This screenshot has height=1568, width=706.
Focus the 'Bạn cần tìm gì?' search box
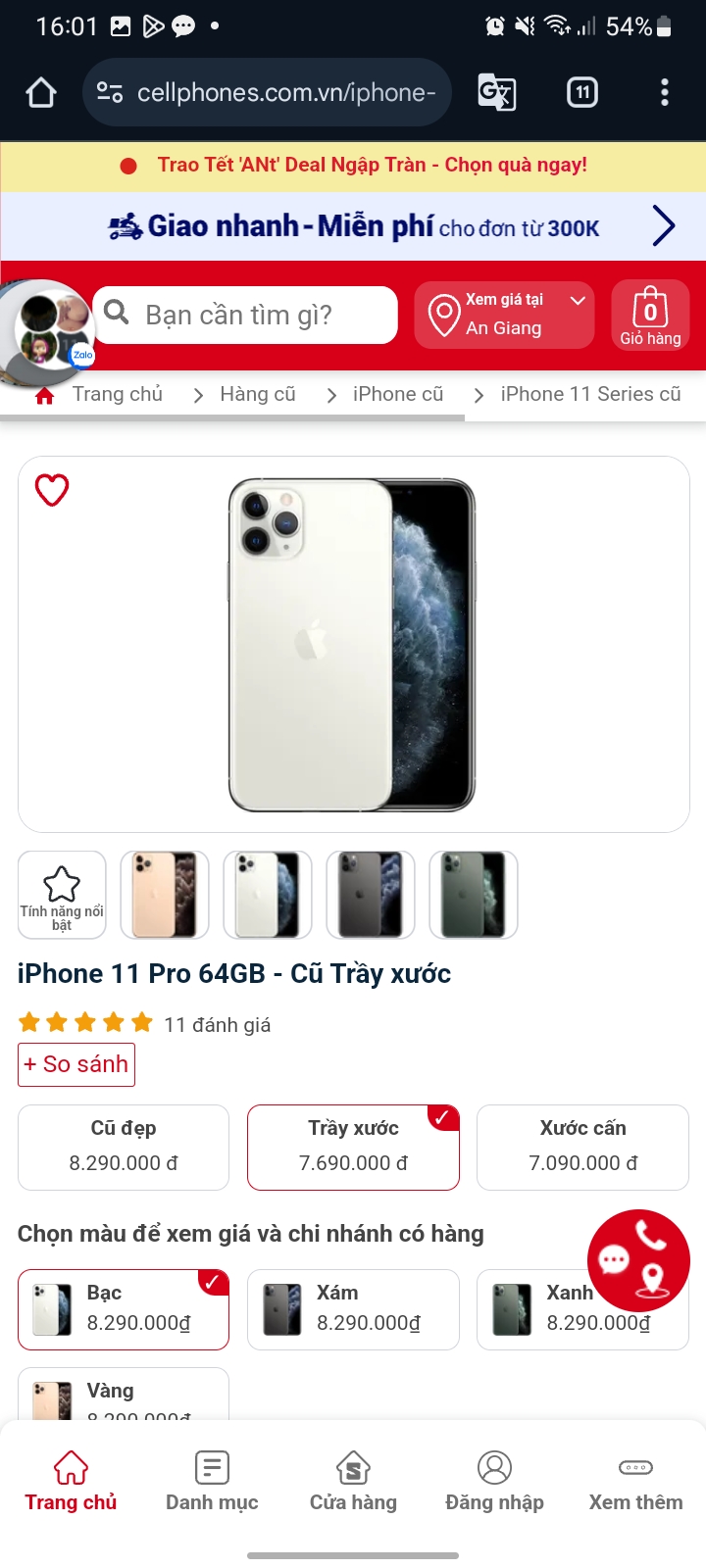click(255, 315)
